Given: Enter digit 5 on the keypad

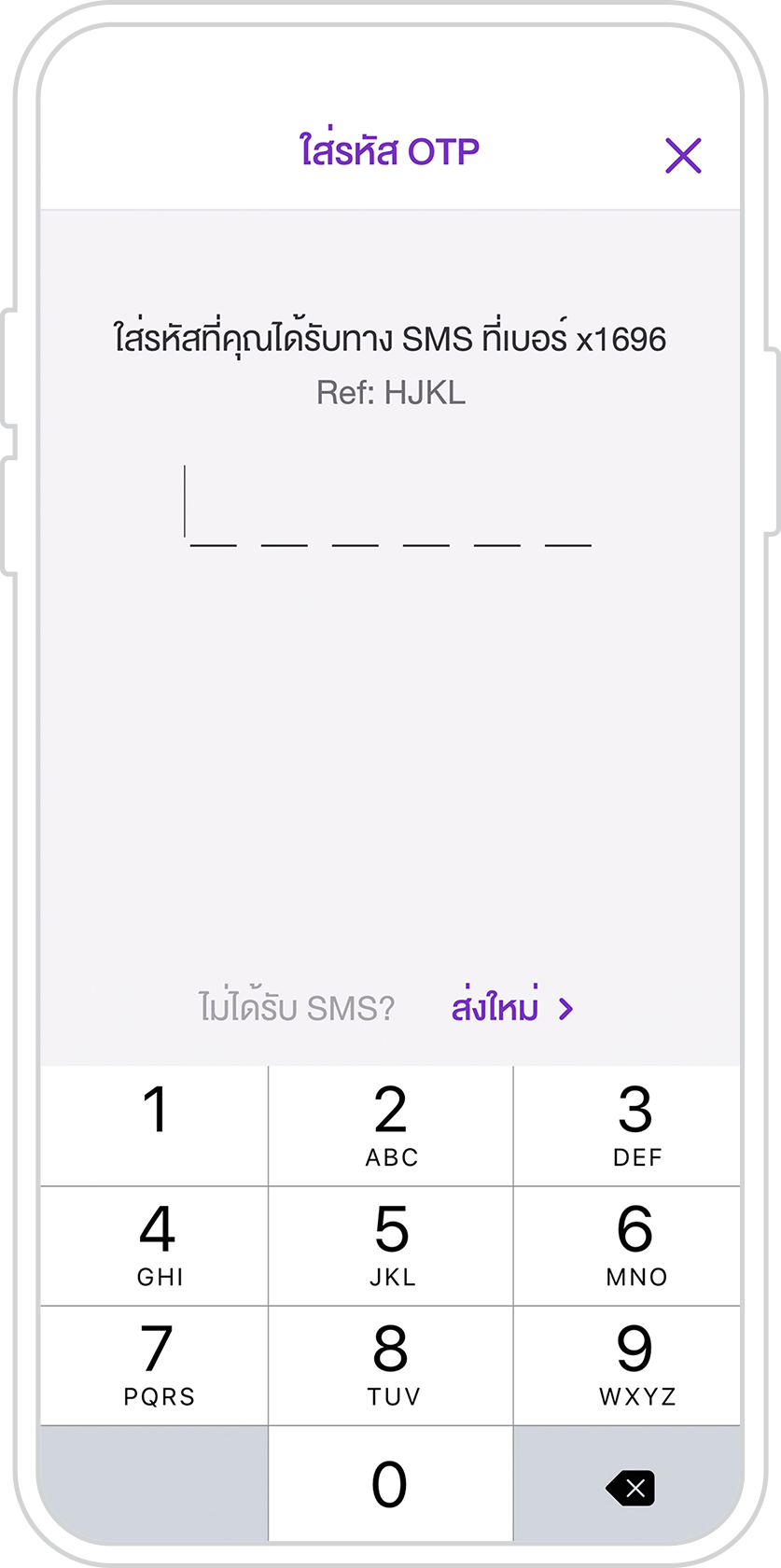Looking at the screenshot, I should point(391,1245).
